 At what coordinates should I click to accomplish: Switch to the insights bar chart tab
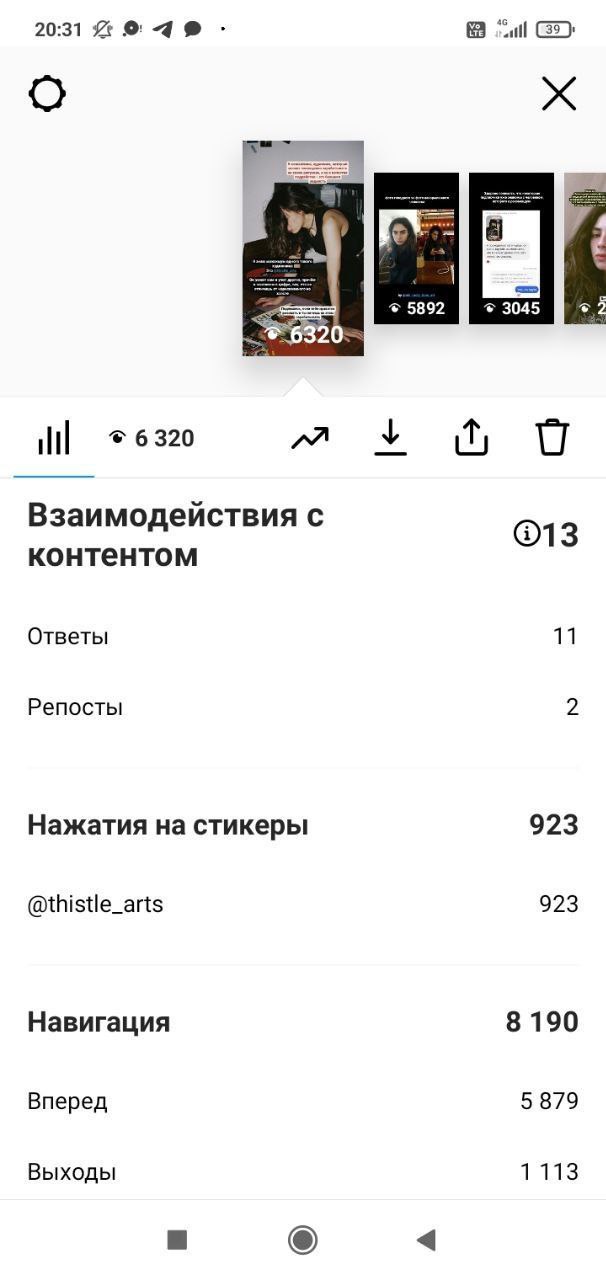click(54, 438)
